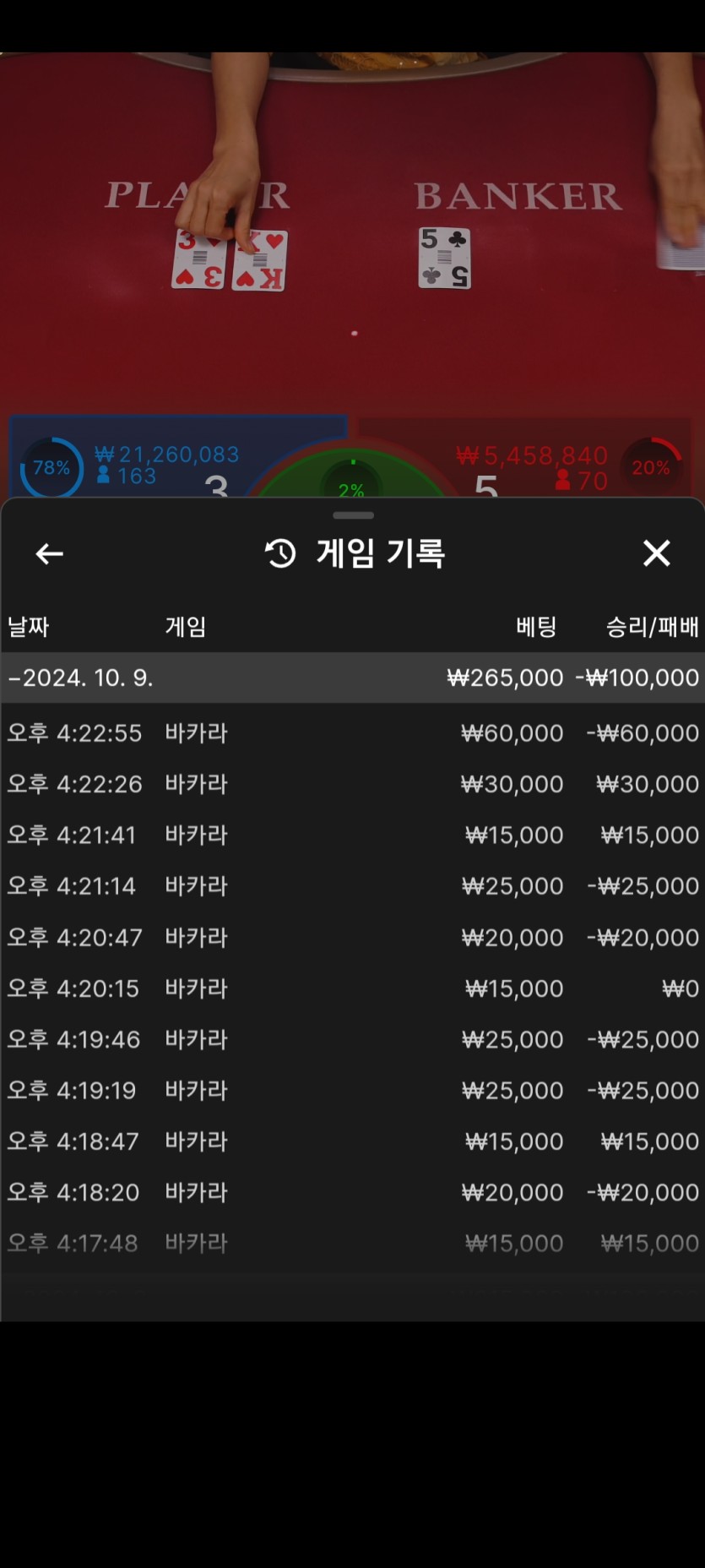Select the 오후 4:19:19 바카라 entry
The image size is (705, 1568).
[x=353, y=1090]
